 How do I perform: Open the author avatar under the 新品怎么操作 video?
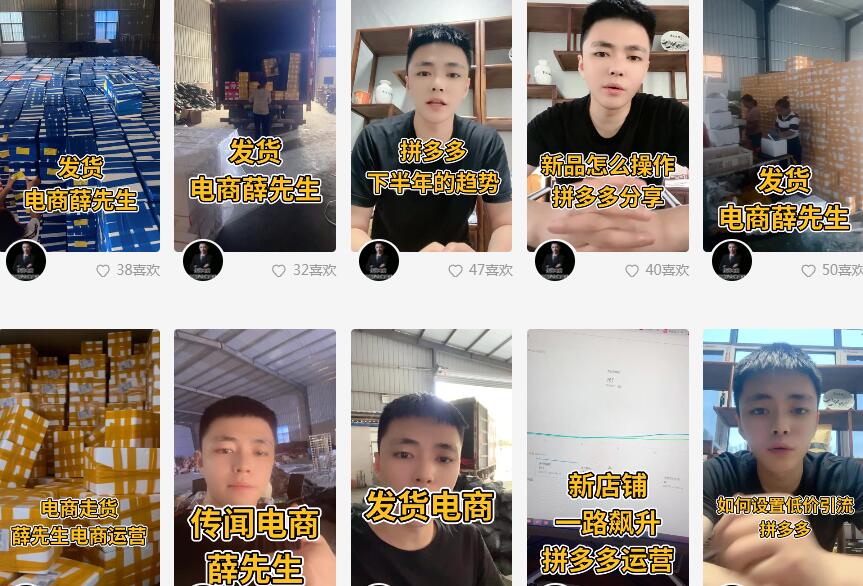pyautogui.click(x=555, y=261)
